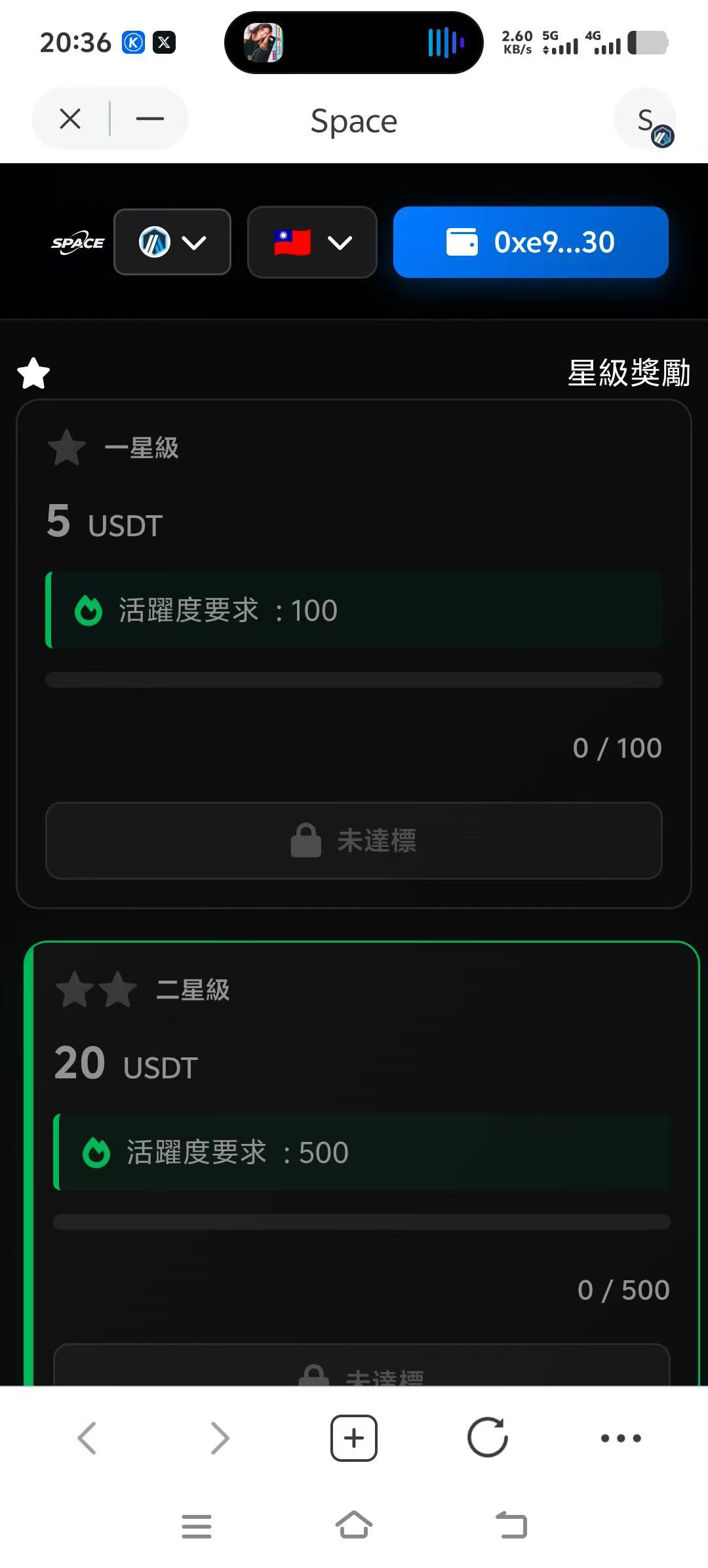Refresh the page using the reload button
Image resolution: width=708 pixels, height=1568 pixels.
[488, 1438]
